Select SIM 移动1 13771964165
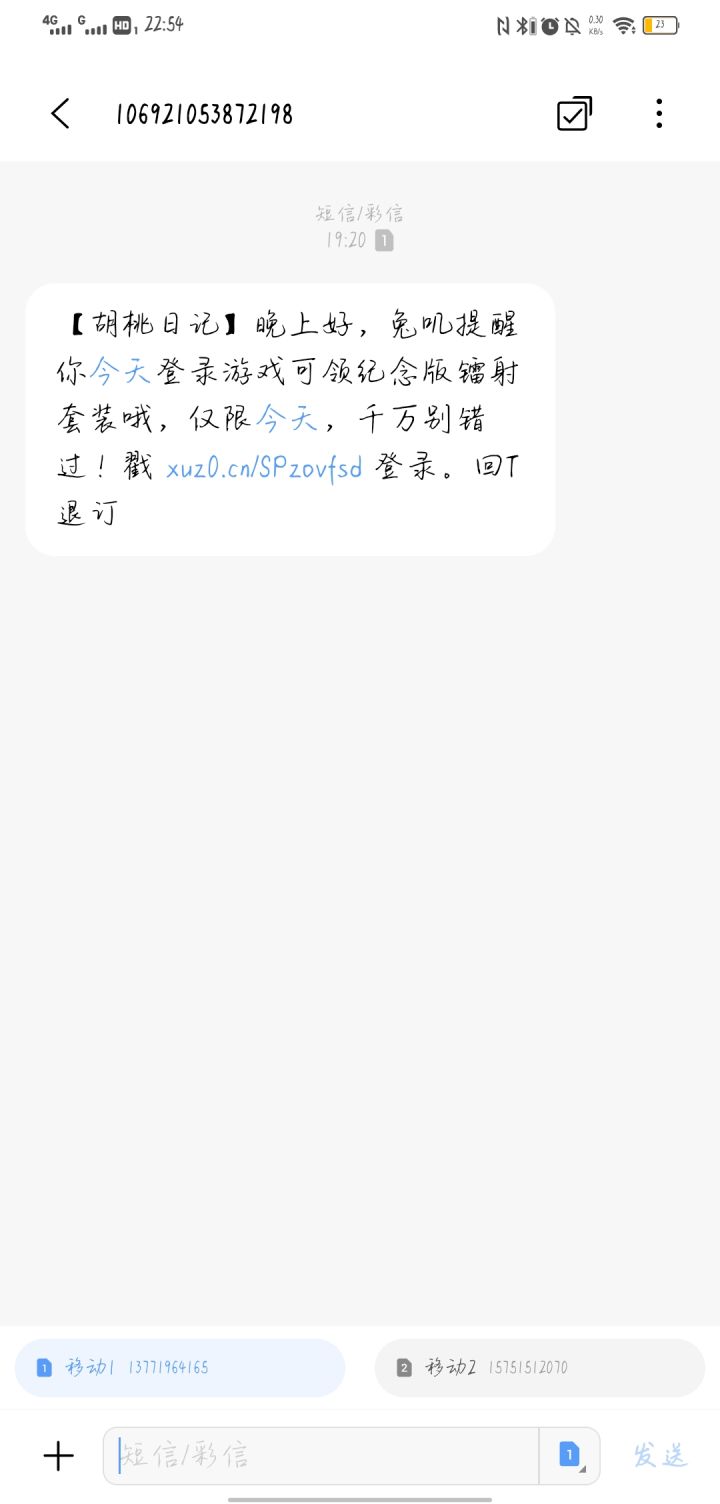The height and width of the screenshot is (1504, 720). [x=180, y=1367]
